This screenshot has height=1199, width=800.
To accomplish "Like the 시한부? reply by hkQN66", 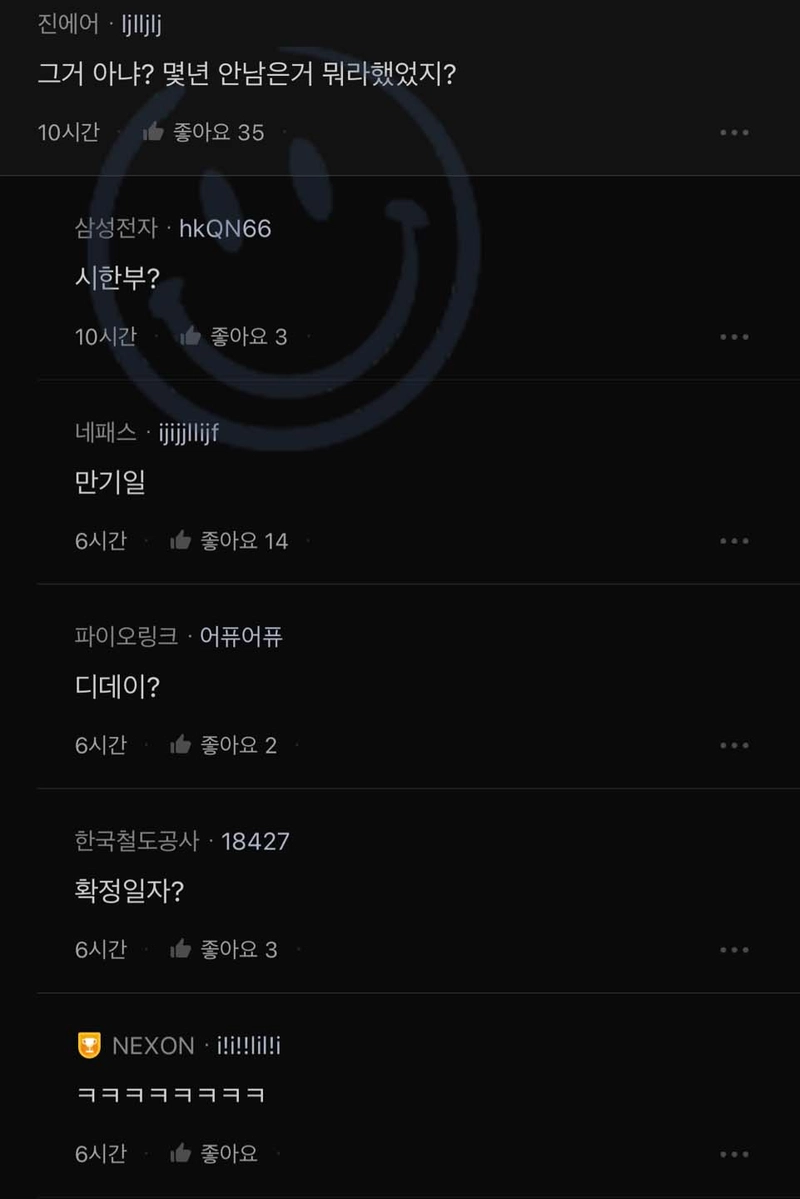I will (x=190, y=337).
